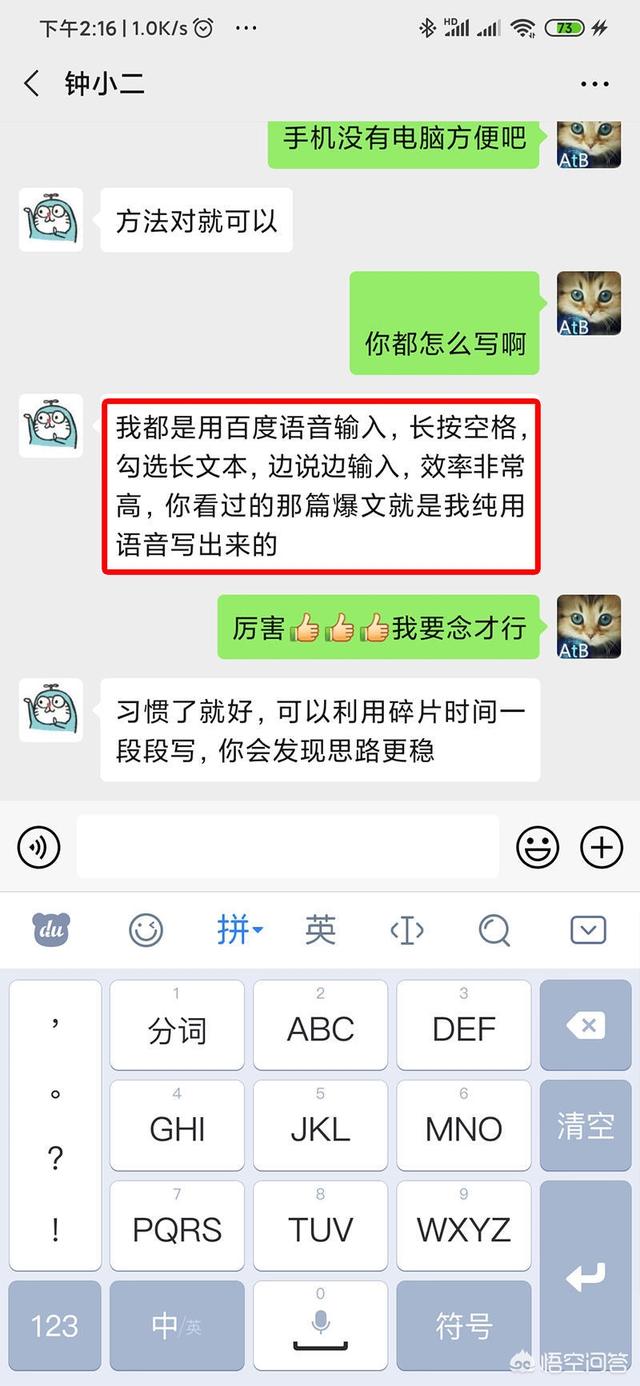Switch keyboard to 英 English mode
This screenshot has width=640, height=1386.
coord(320,930)
